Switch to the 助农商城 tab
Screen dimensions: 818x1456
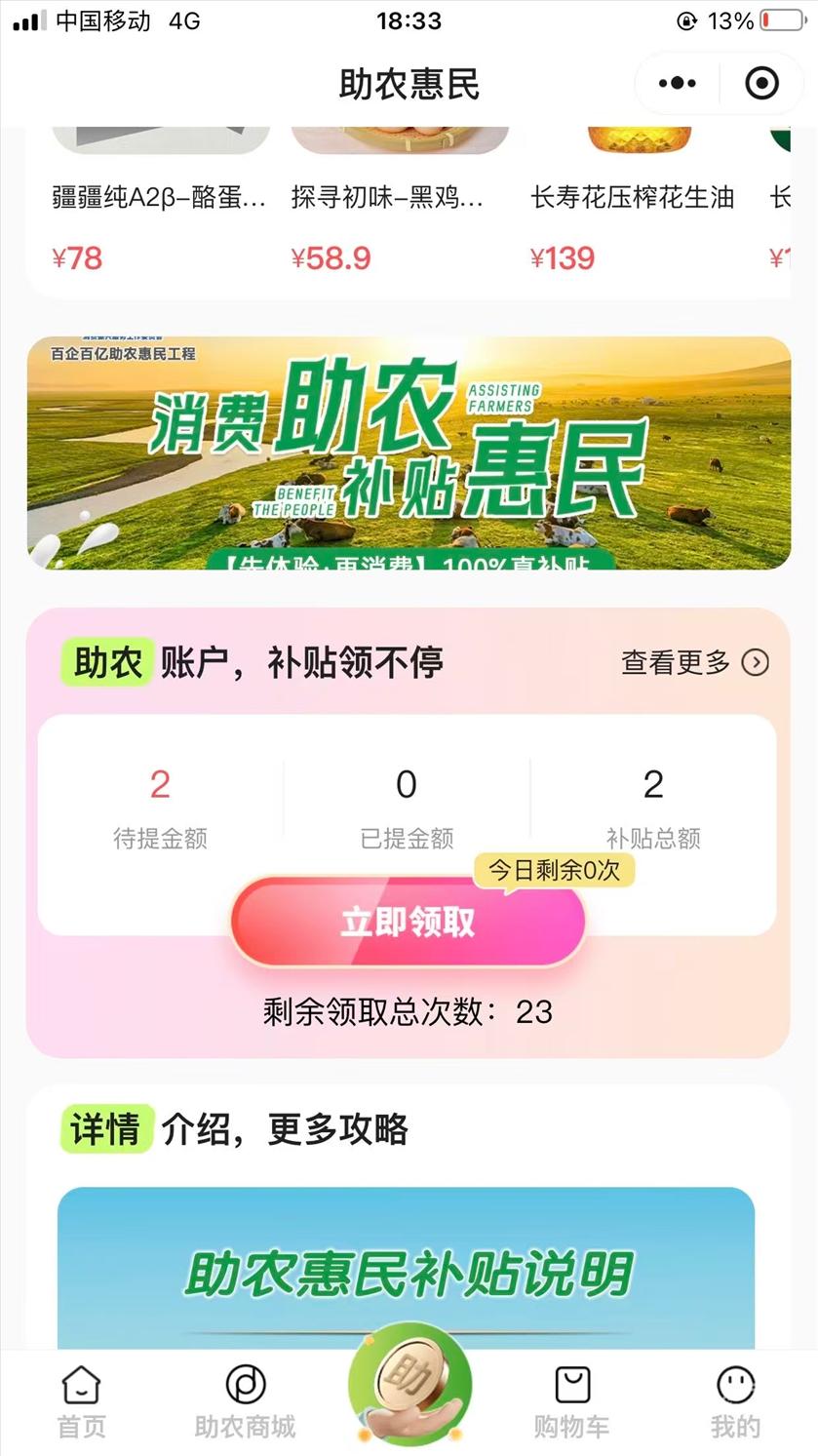(245, 1402)
